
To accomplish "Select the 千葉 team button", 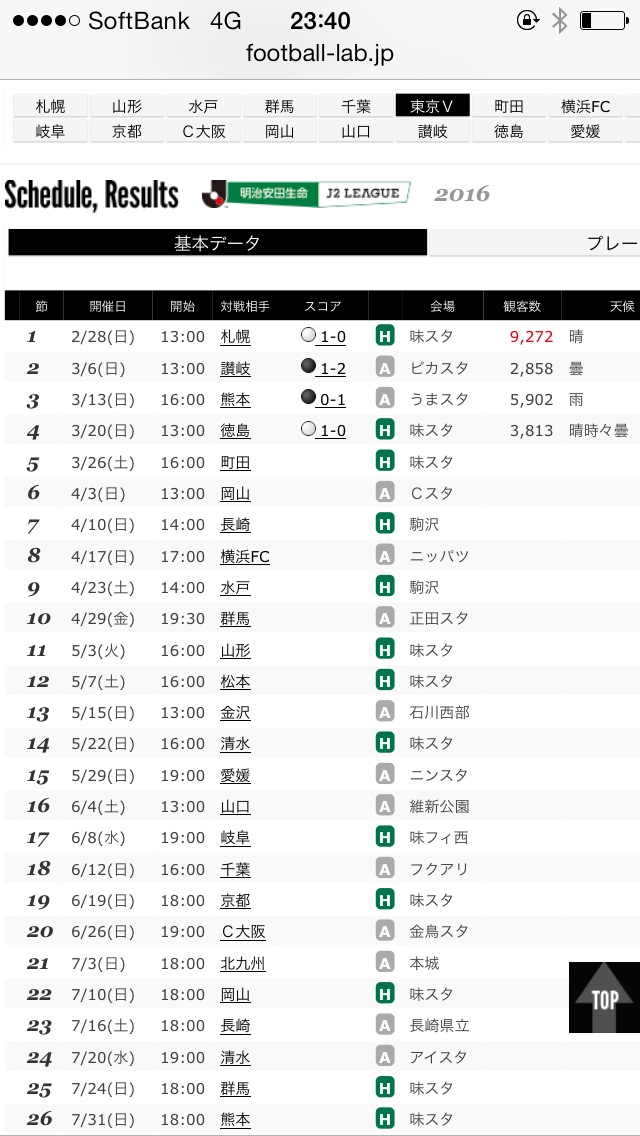I will pyautogui.click(x=356, y=106).
